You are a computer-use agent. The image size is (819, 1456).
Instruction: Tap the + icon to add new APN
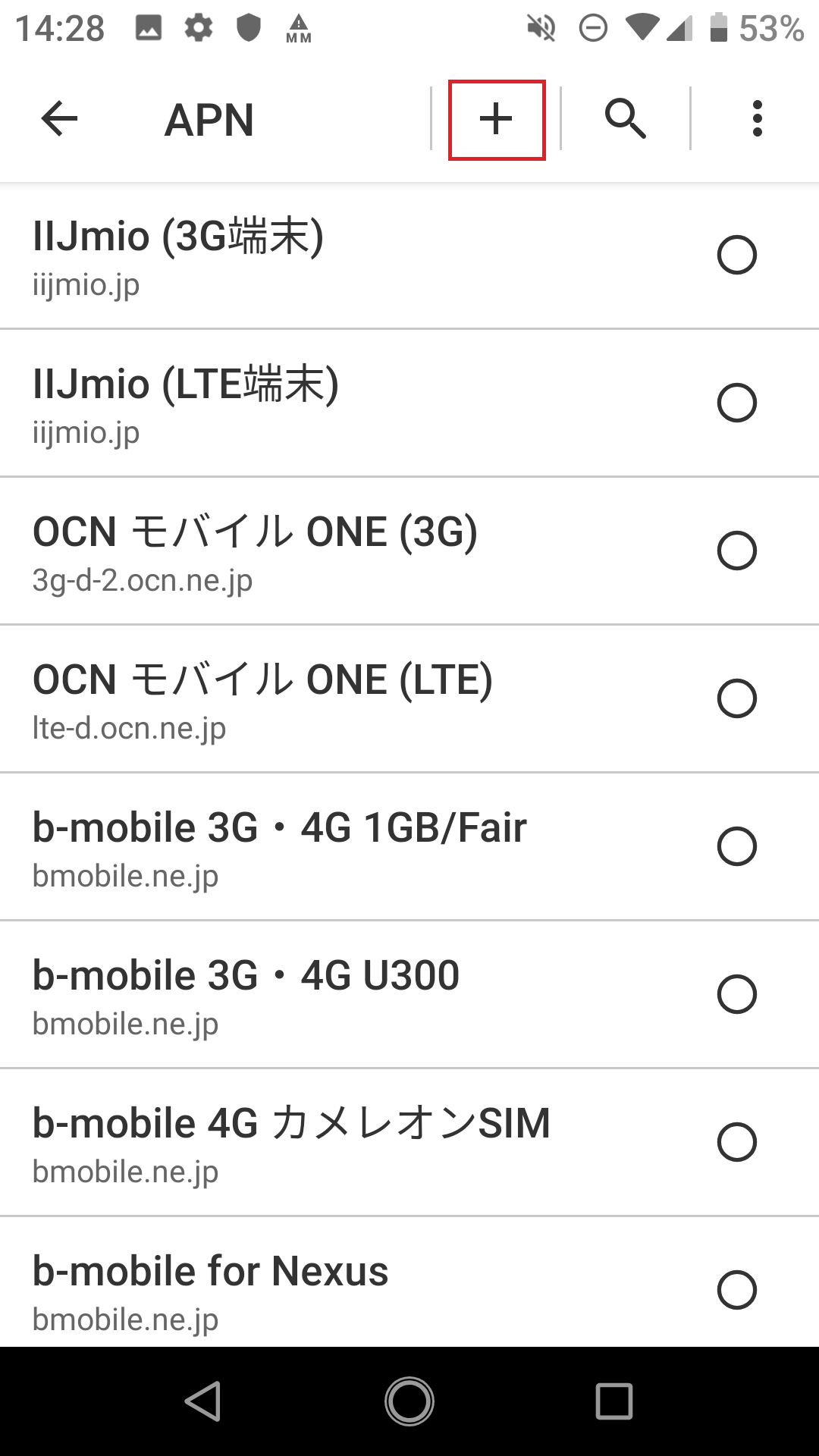496,118
